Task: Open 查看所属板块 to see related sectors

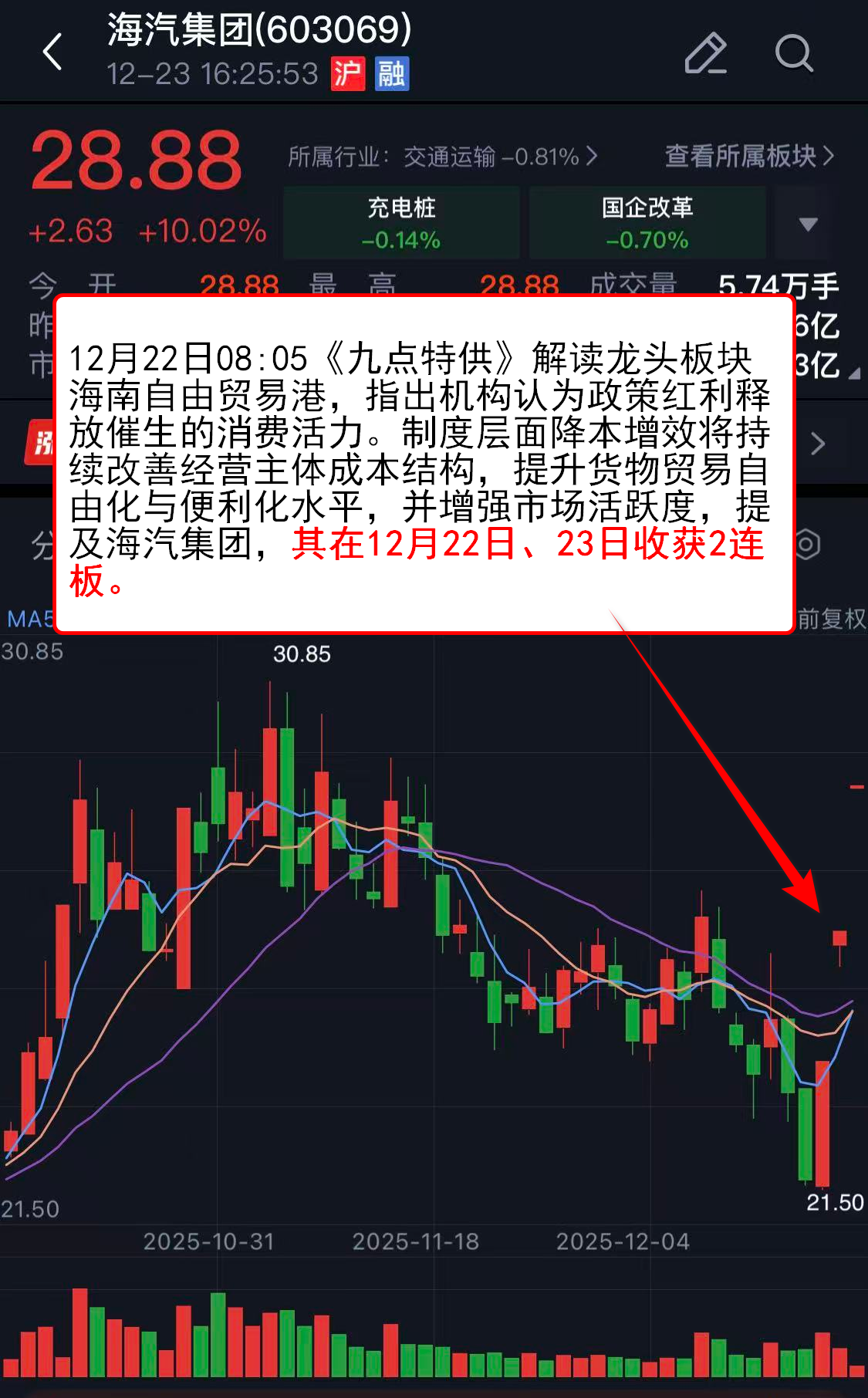Action: pos(748,157)
